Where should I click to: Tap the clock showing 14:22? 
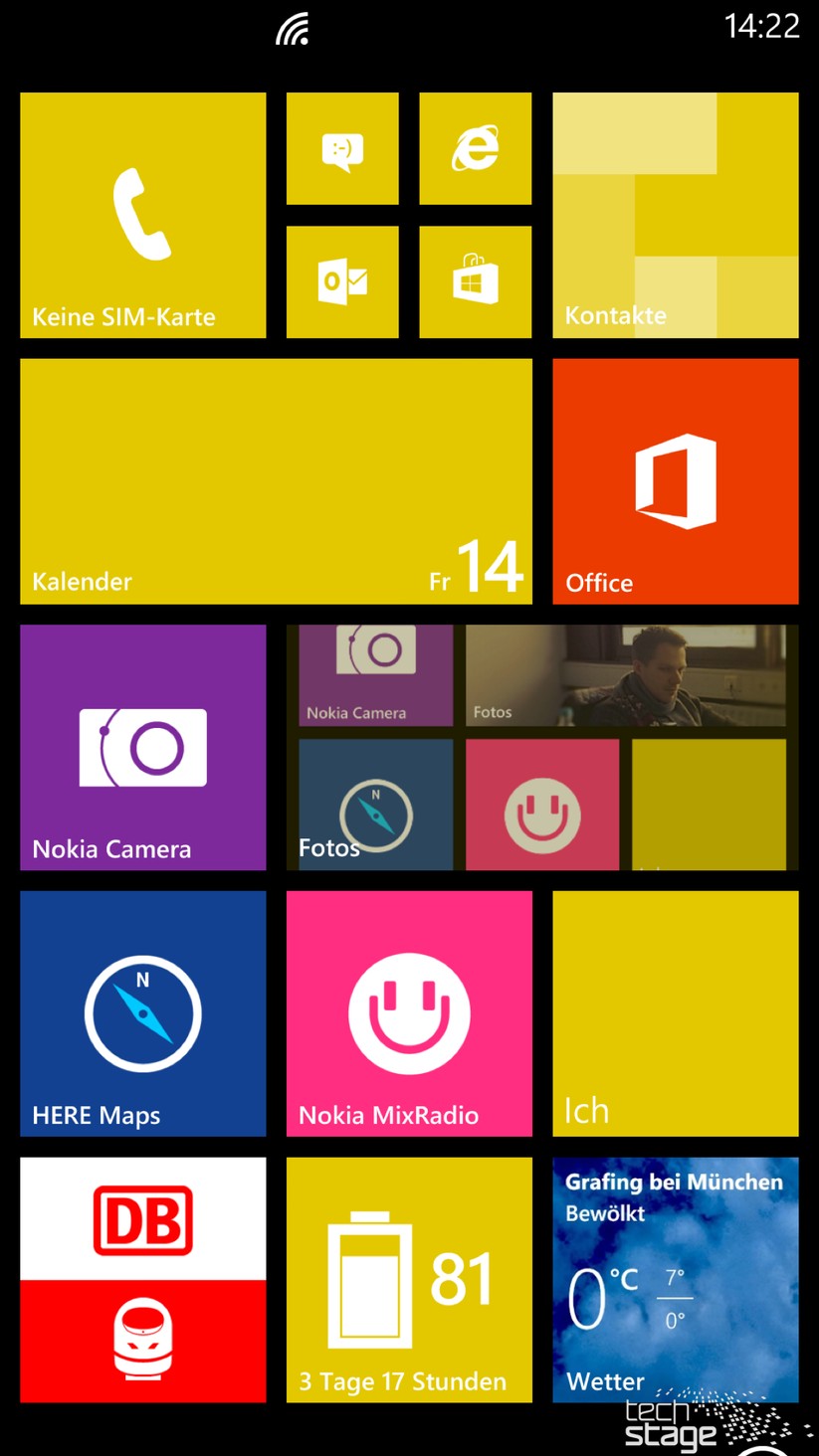click(x=764, y=26)
